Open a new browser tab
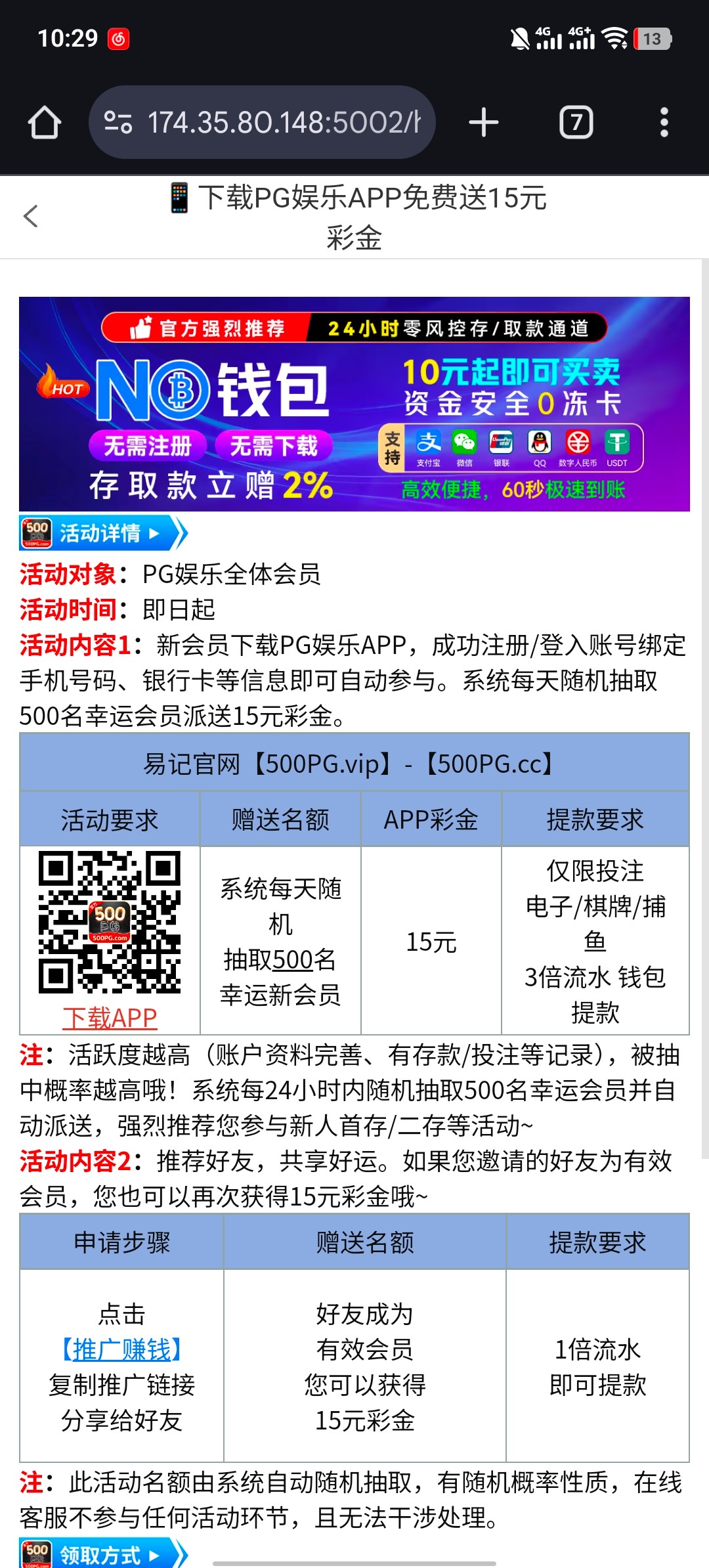 tap(484, 123)
